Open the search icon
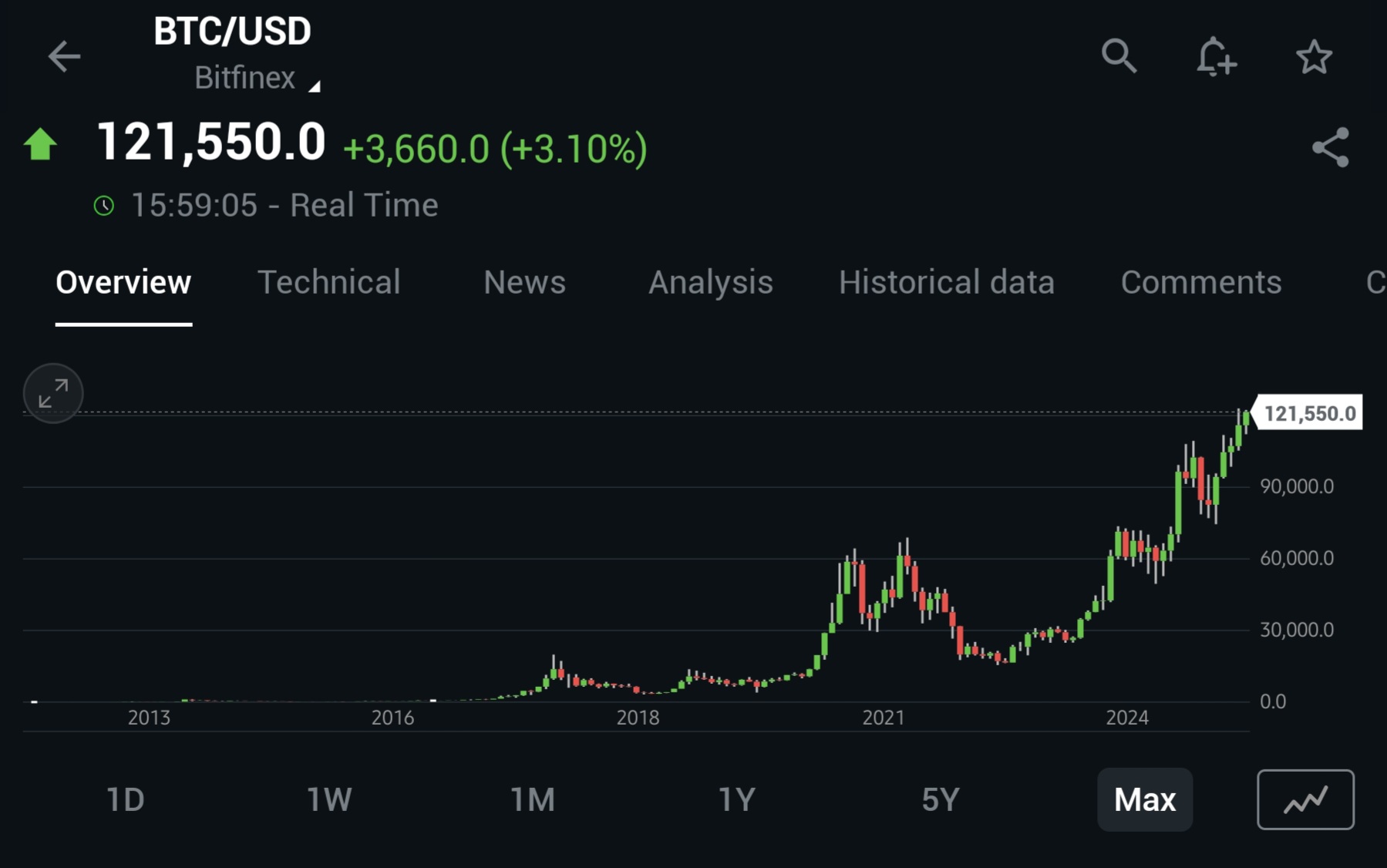 [x=1119, y=56]
